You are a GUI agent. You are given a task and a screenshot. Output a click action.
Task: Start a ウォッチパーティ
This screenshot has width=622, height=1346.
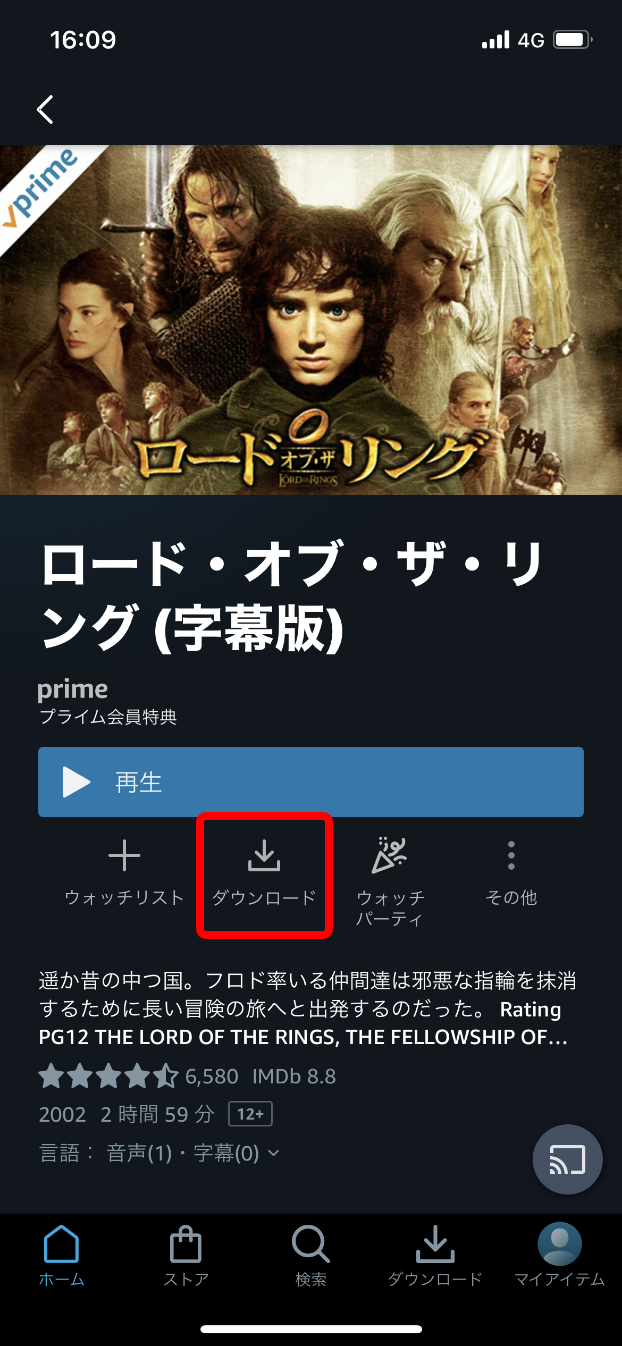click(x=390, y=882)
